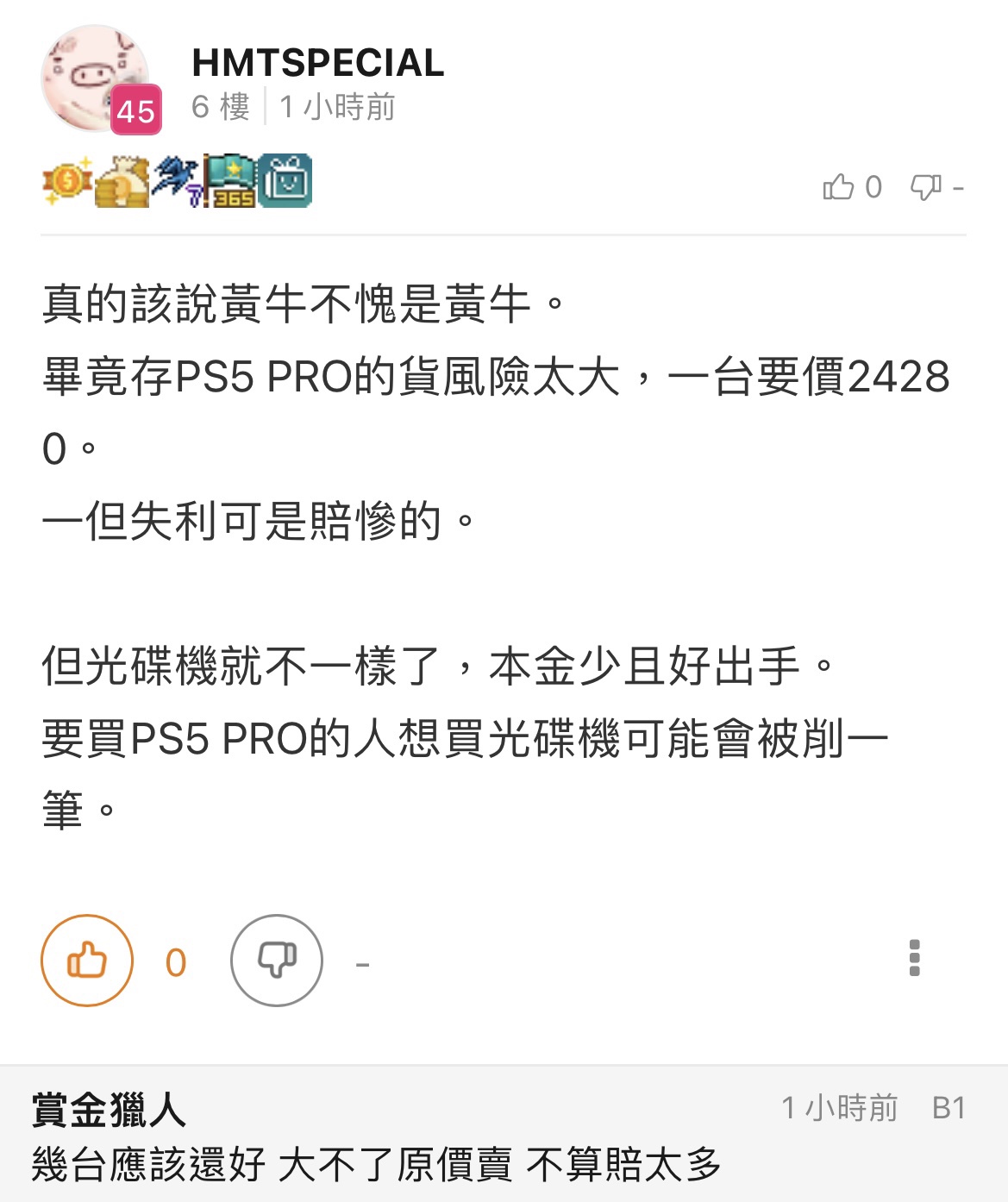Open the three-dot more options menu
The height and width of the screenshot is (1202, 1008).
pos(915,958)
